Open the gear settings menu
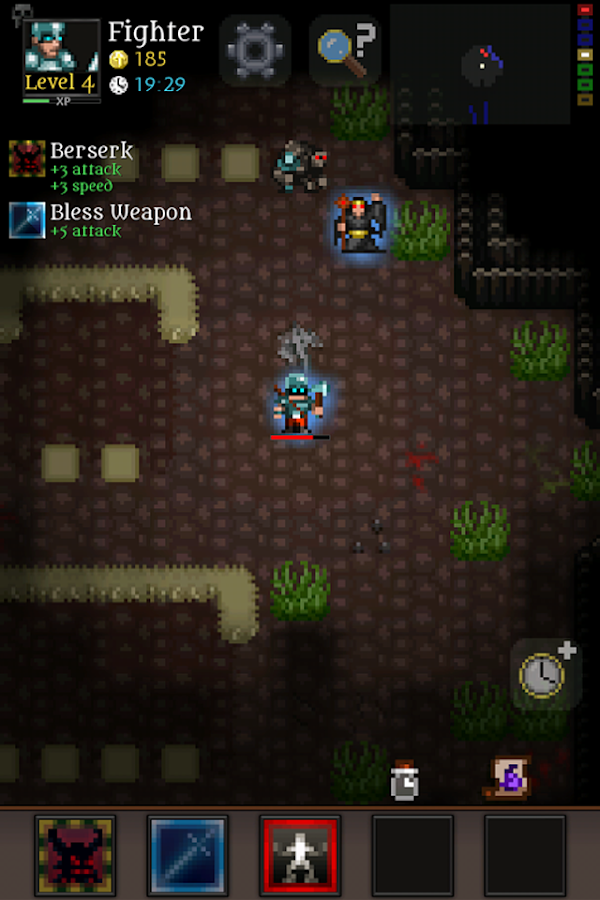The image size is (600, 900). [x=254, y=47]
